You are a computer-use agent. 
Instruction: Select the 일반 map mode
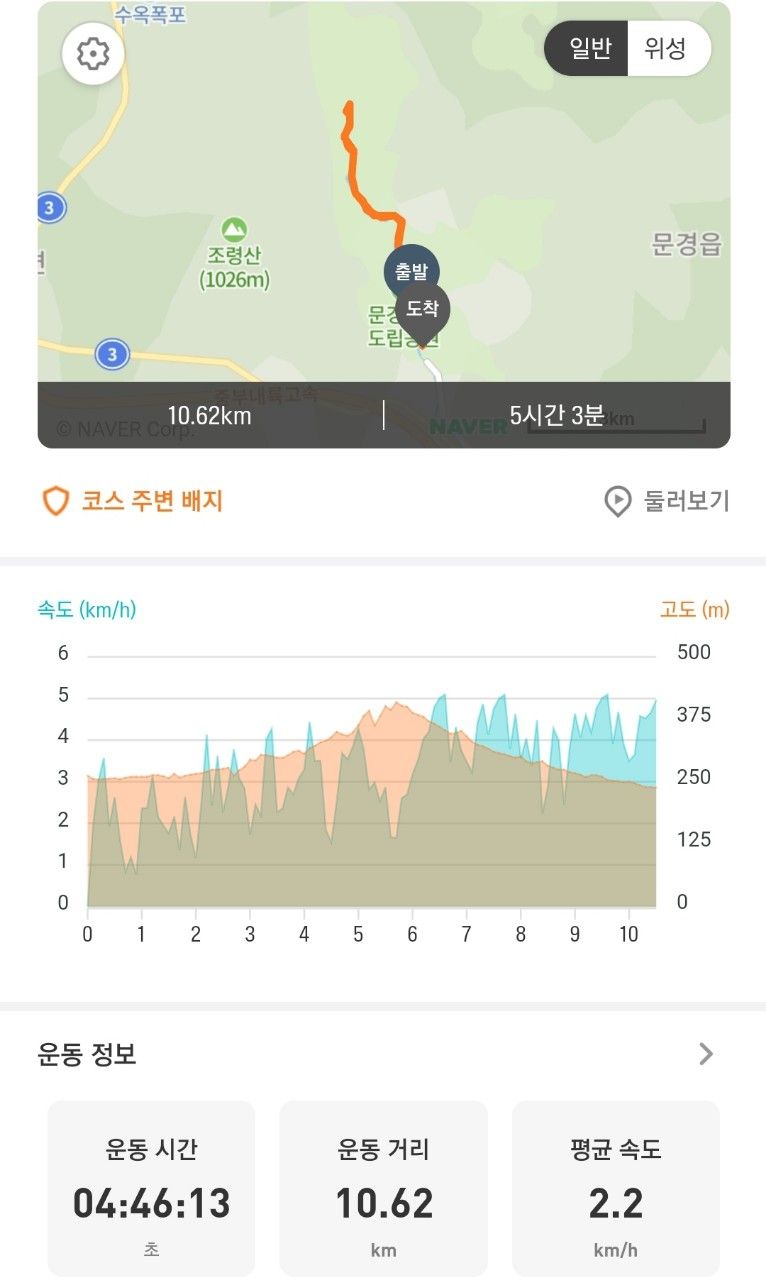point(589,48)
